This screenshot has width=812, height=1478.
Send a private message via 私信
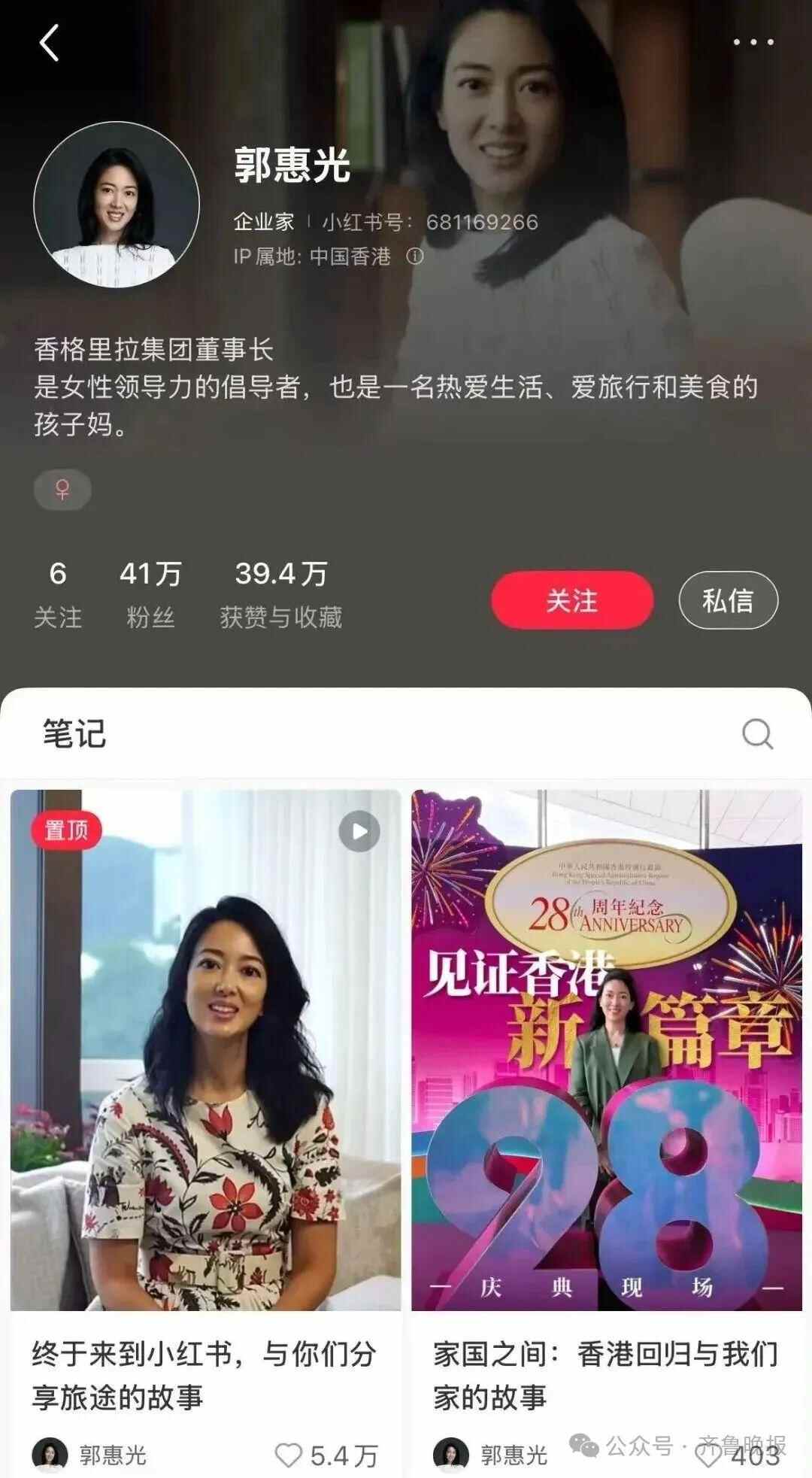[x=728, y=600]
